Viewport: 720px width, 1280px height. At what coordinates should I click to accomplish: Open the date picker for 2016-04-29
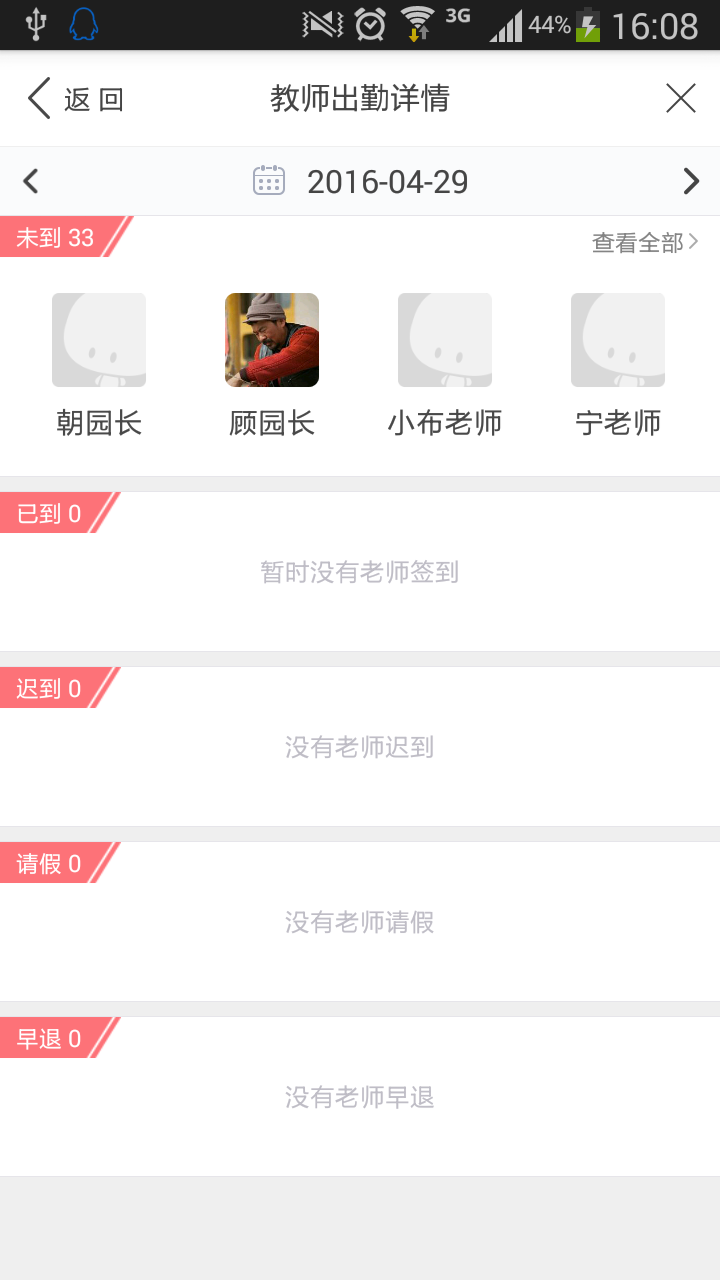(x=362, y=181)
